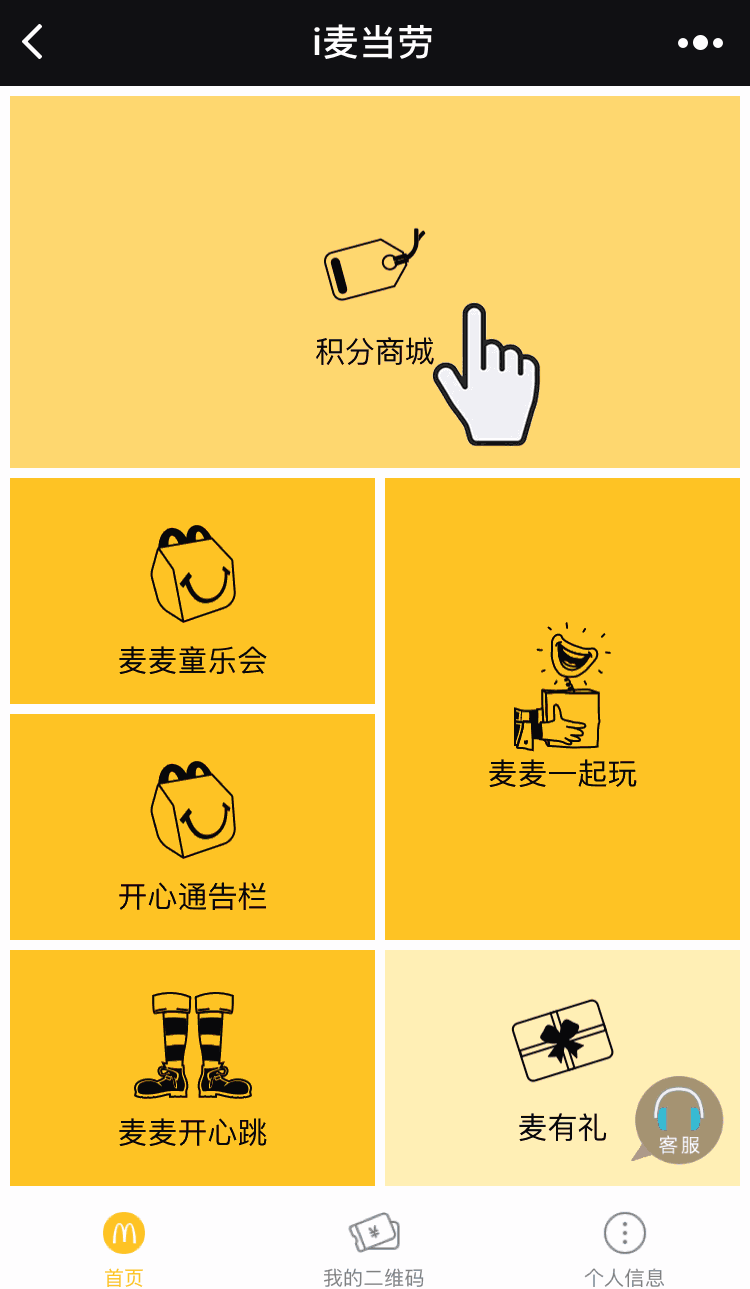Screen dimensions: 750x1289
Task: Visit the 麦有礼 gift section
Action: (562, 1068)
